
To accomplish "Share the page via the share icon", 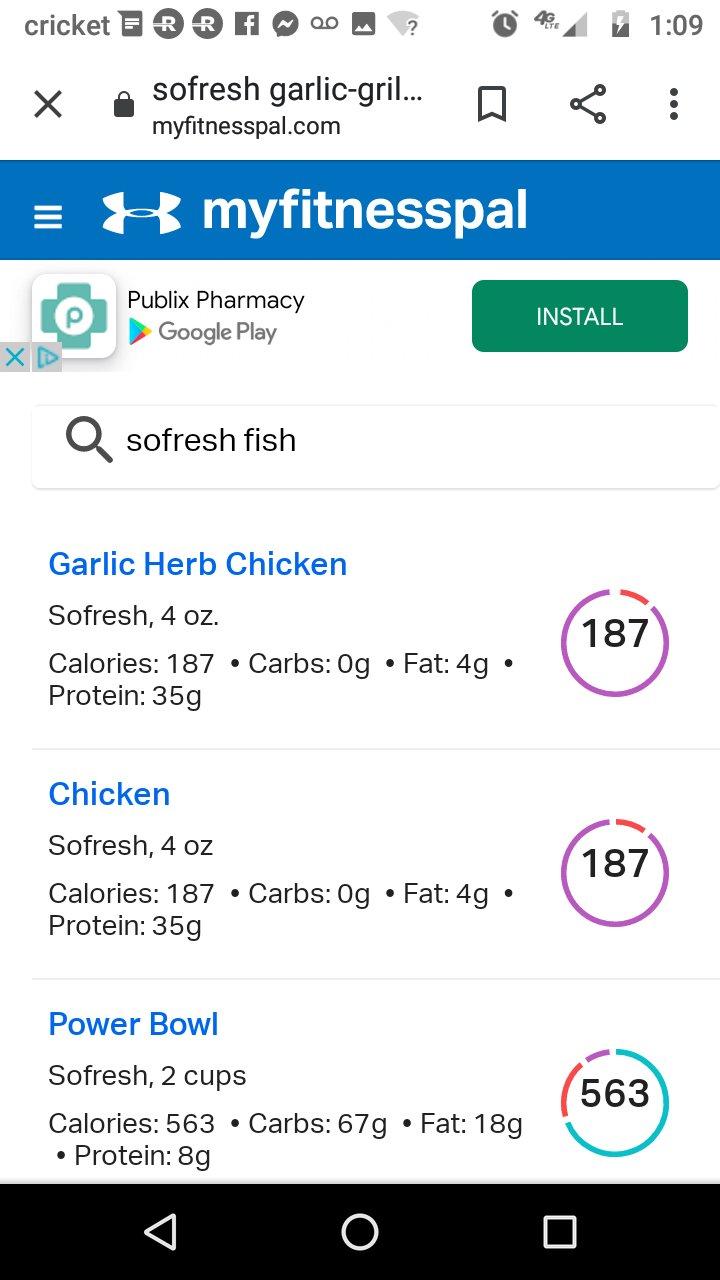I will click(x=586, y=103).
